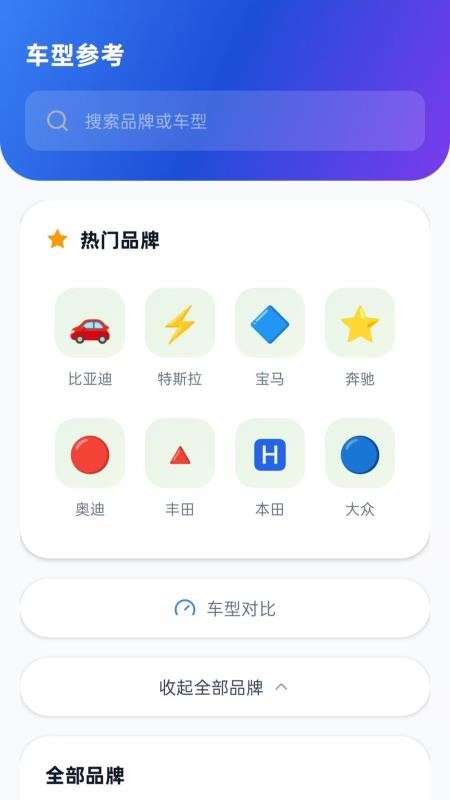Tap the 大众 brand tile

coord(360,468)
